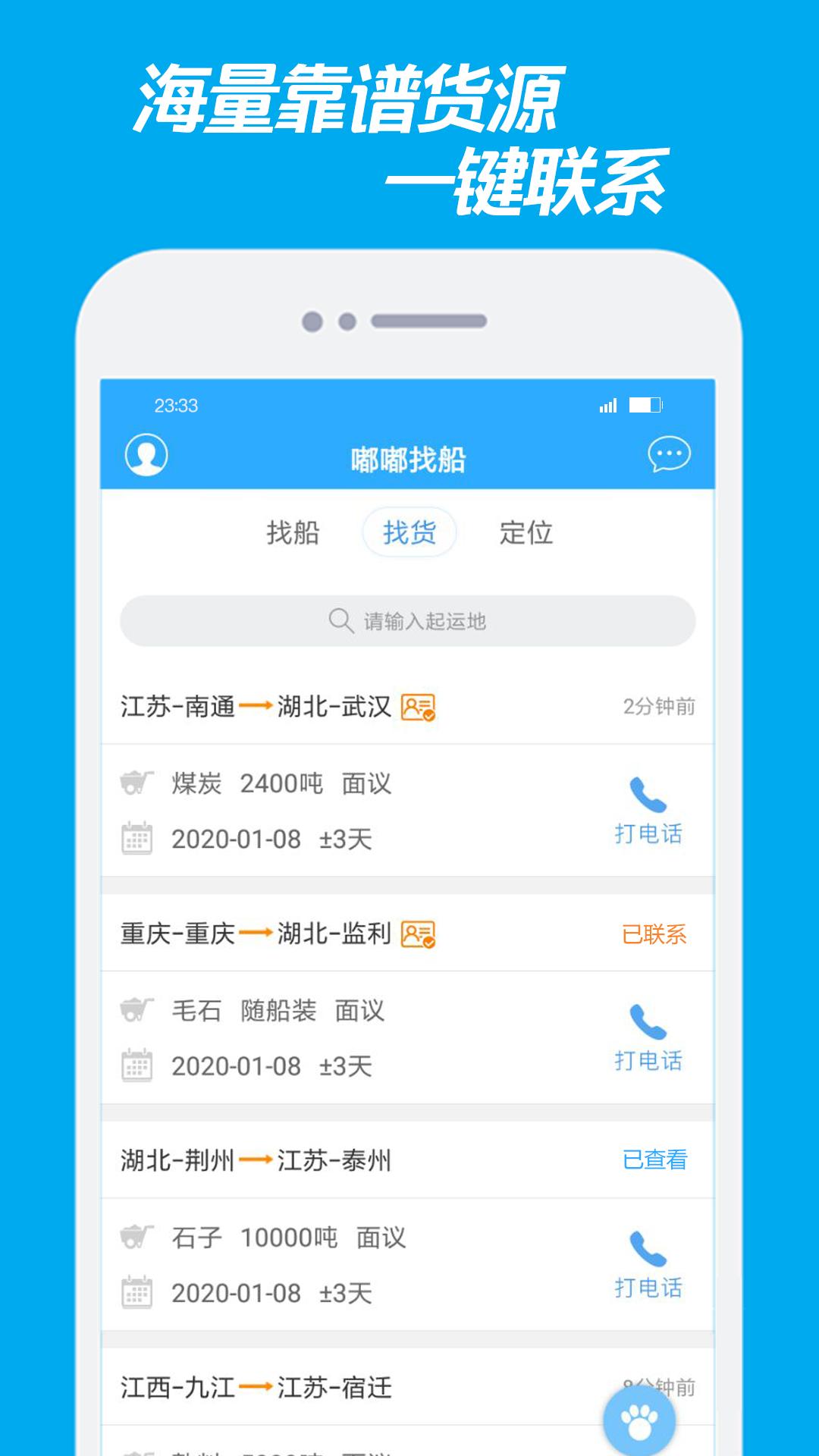Viewport: 819px width, 1456px height.
Task: Open the messages icon in the top bar
Action: (x=666, y=453)
